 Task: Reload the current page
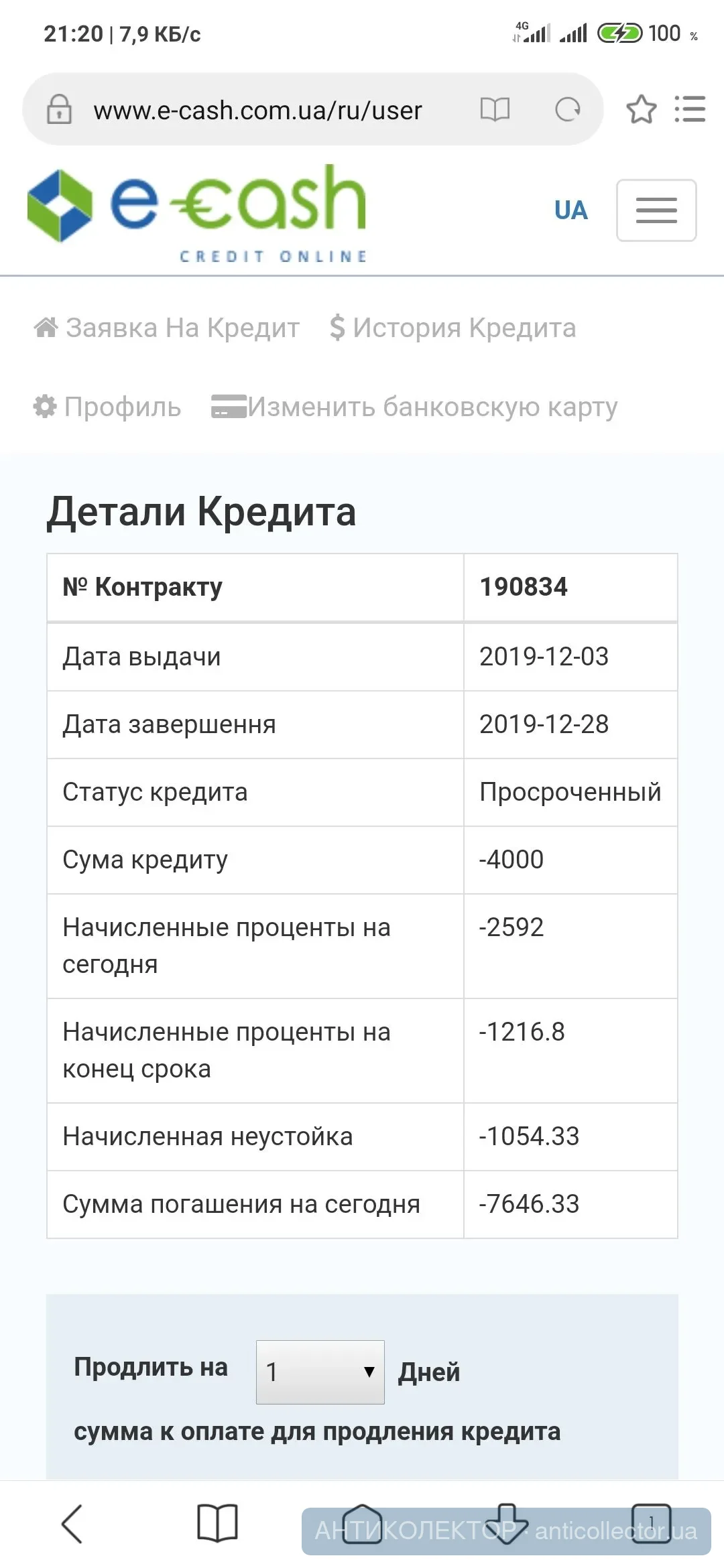(x=567, y=109)
